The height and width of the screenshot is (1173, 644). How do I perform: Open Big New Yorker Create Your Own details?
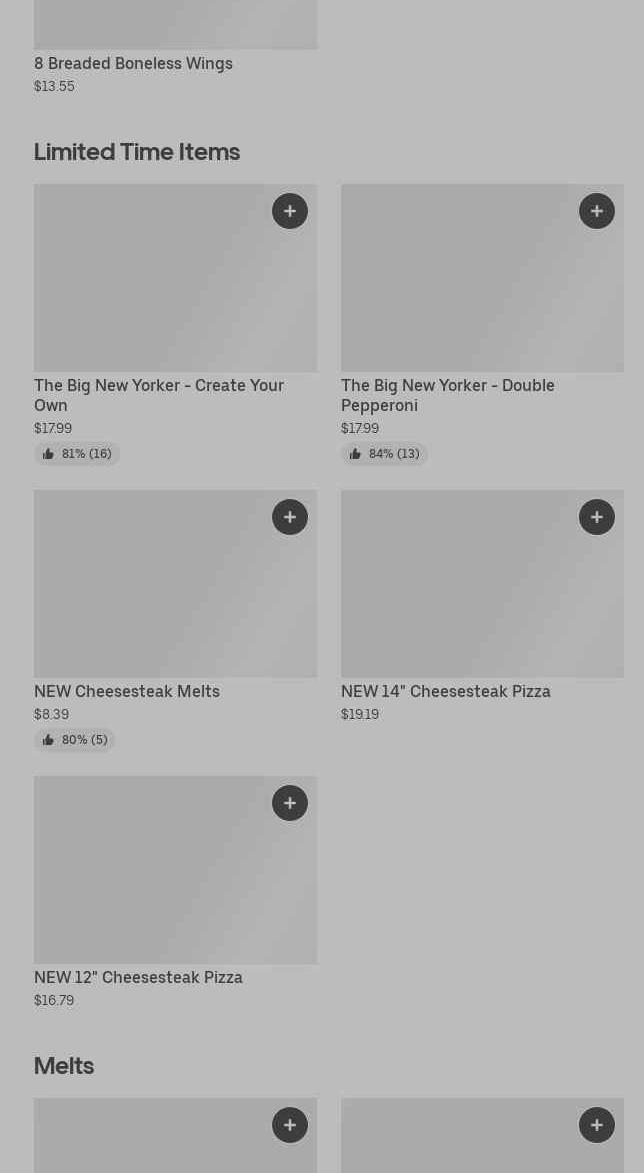point(159,395)
